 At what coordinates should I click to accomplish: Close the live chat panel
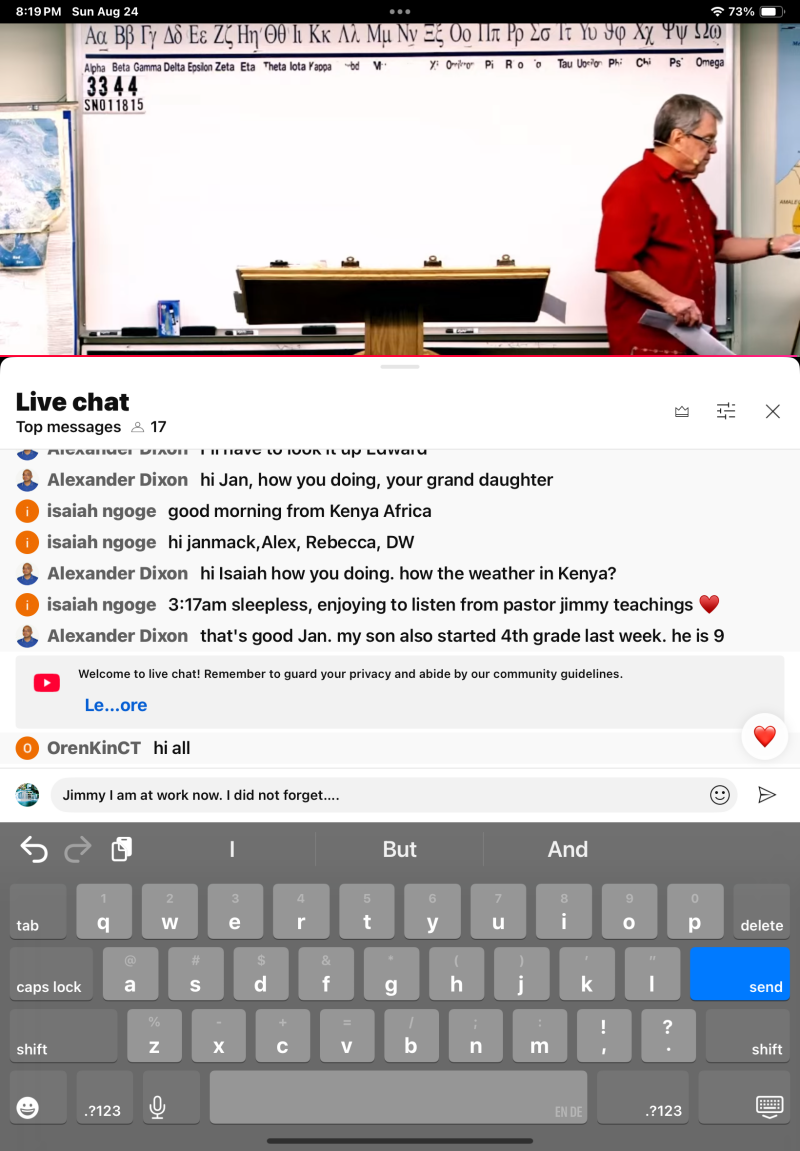(772, 411)
